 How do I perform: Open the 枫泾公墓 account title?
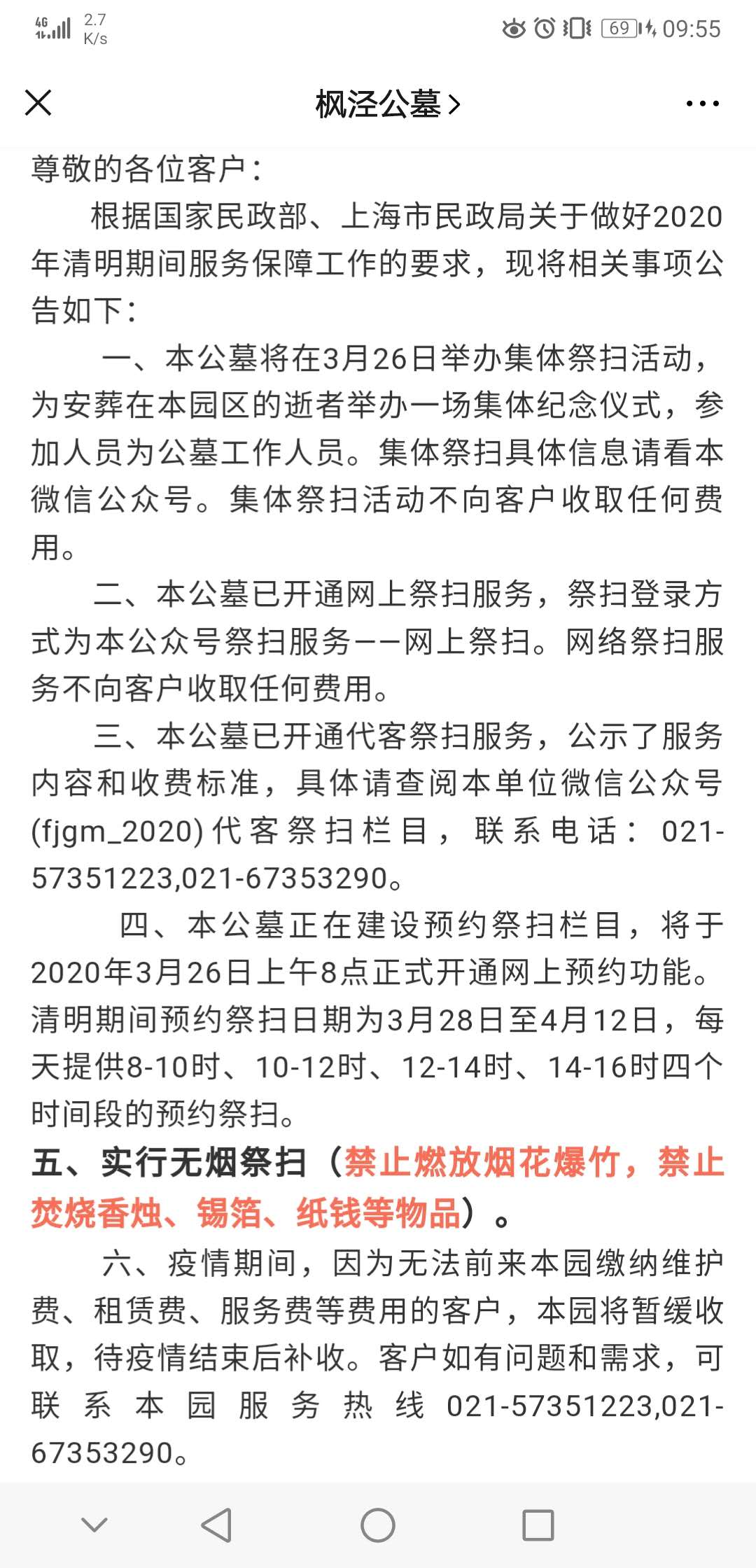tap(388, 104)
